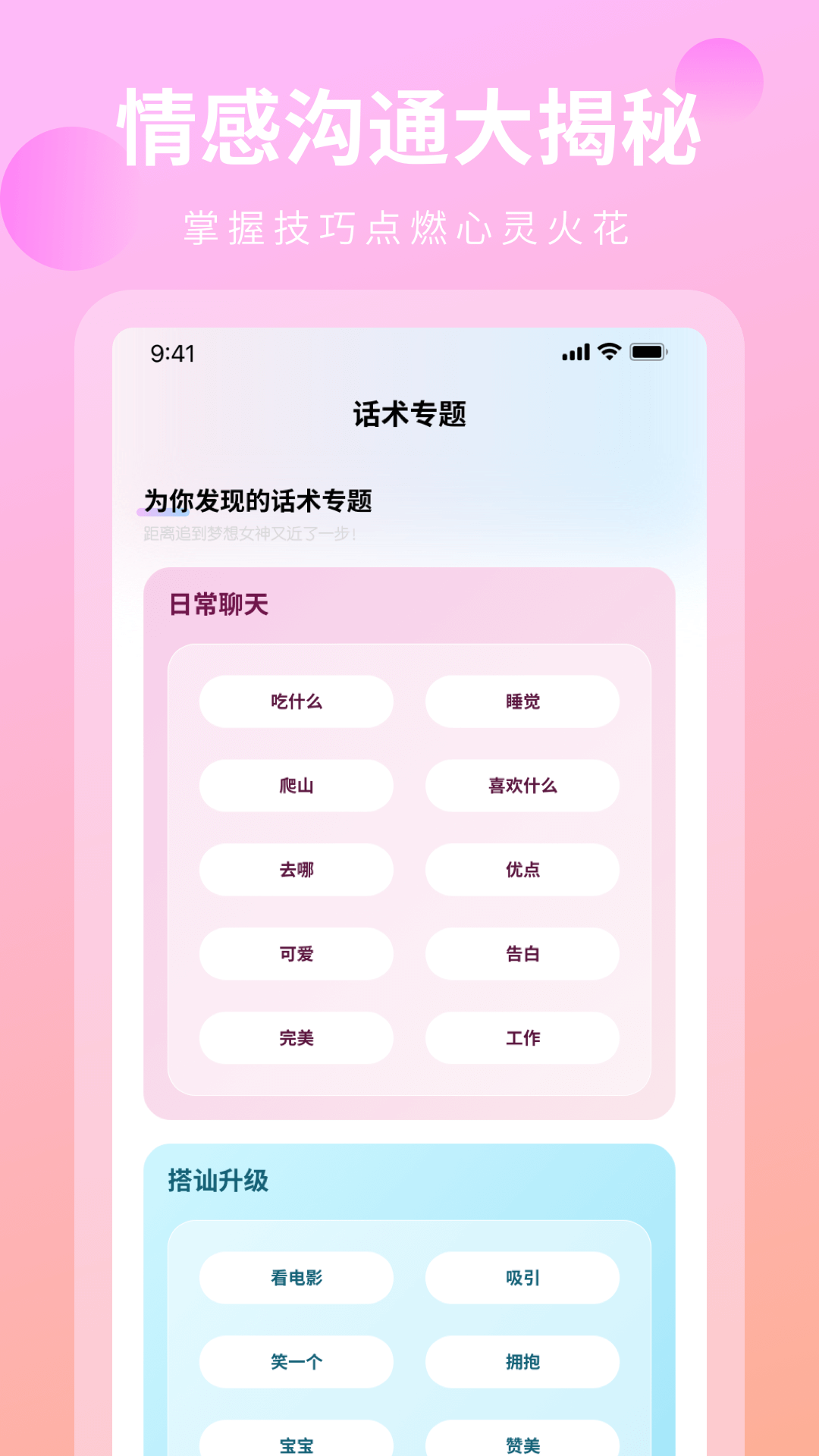Select the 拥抱 conversation topic
Viewport: 819px width, 1456px height.
[522, 1361]
